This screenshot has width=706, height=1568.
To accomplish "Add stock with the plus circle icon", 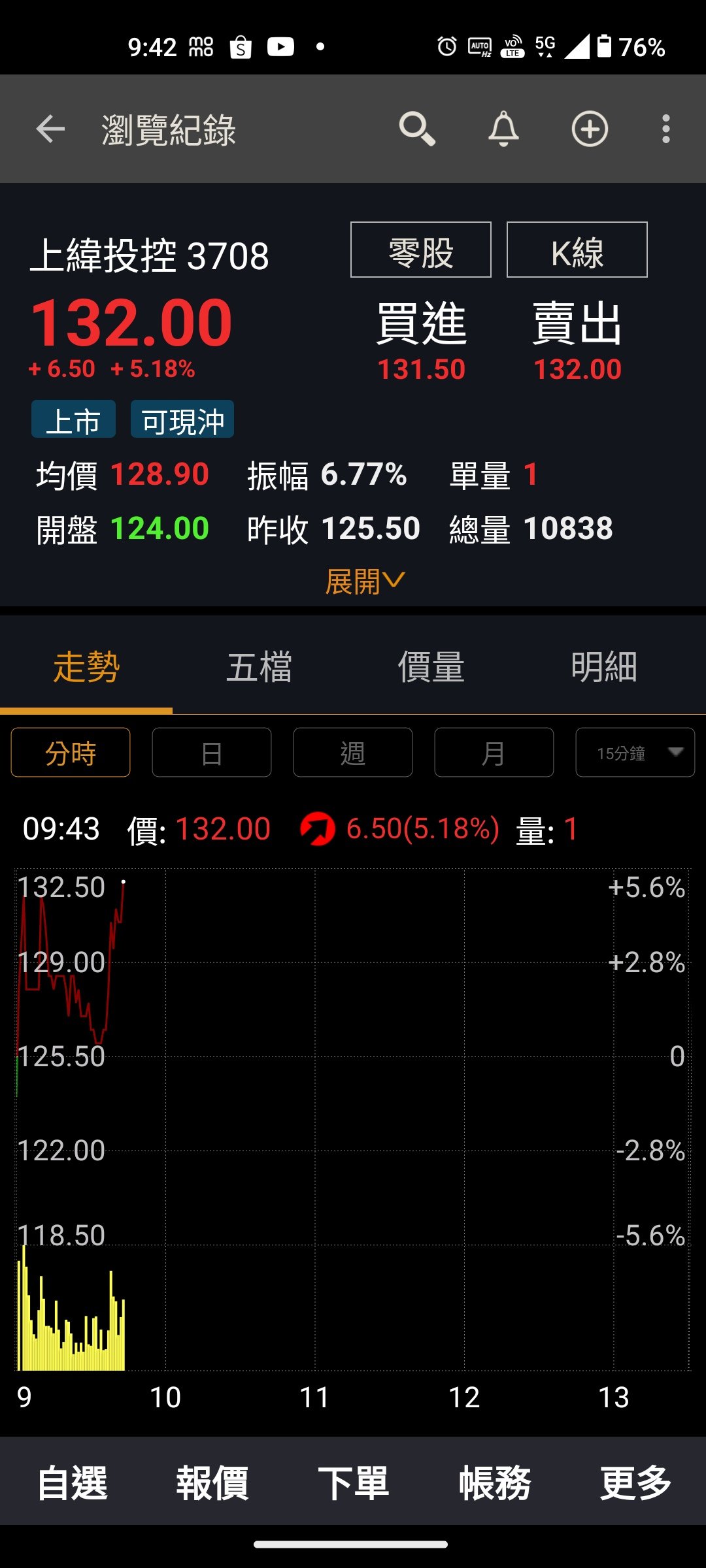I will [x=590, y=129].
